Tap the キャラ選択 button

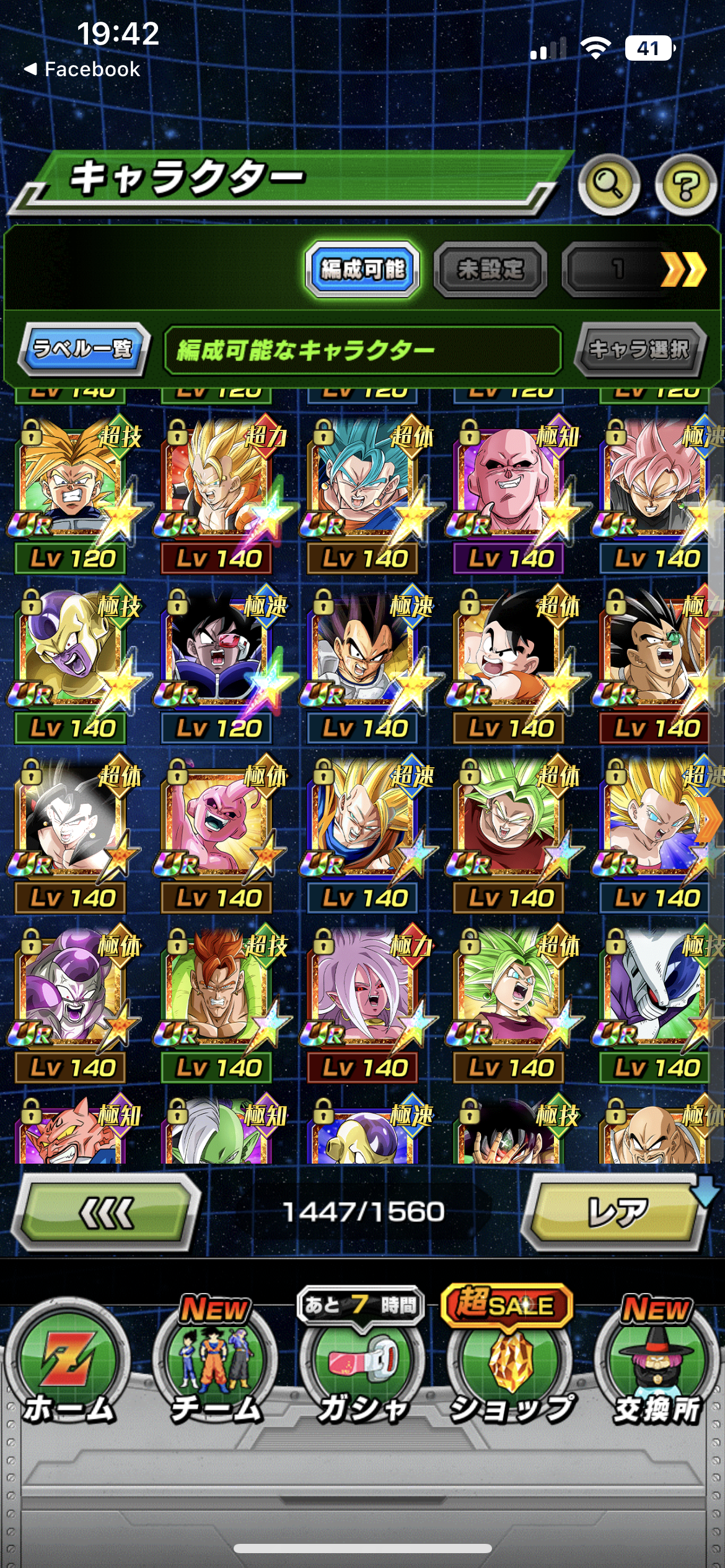(x=639, y=350)
